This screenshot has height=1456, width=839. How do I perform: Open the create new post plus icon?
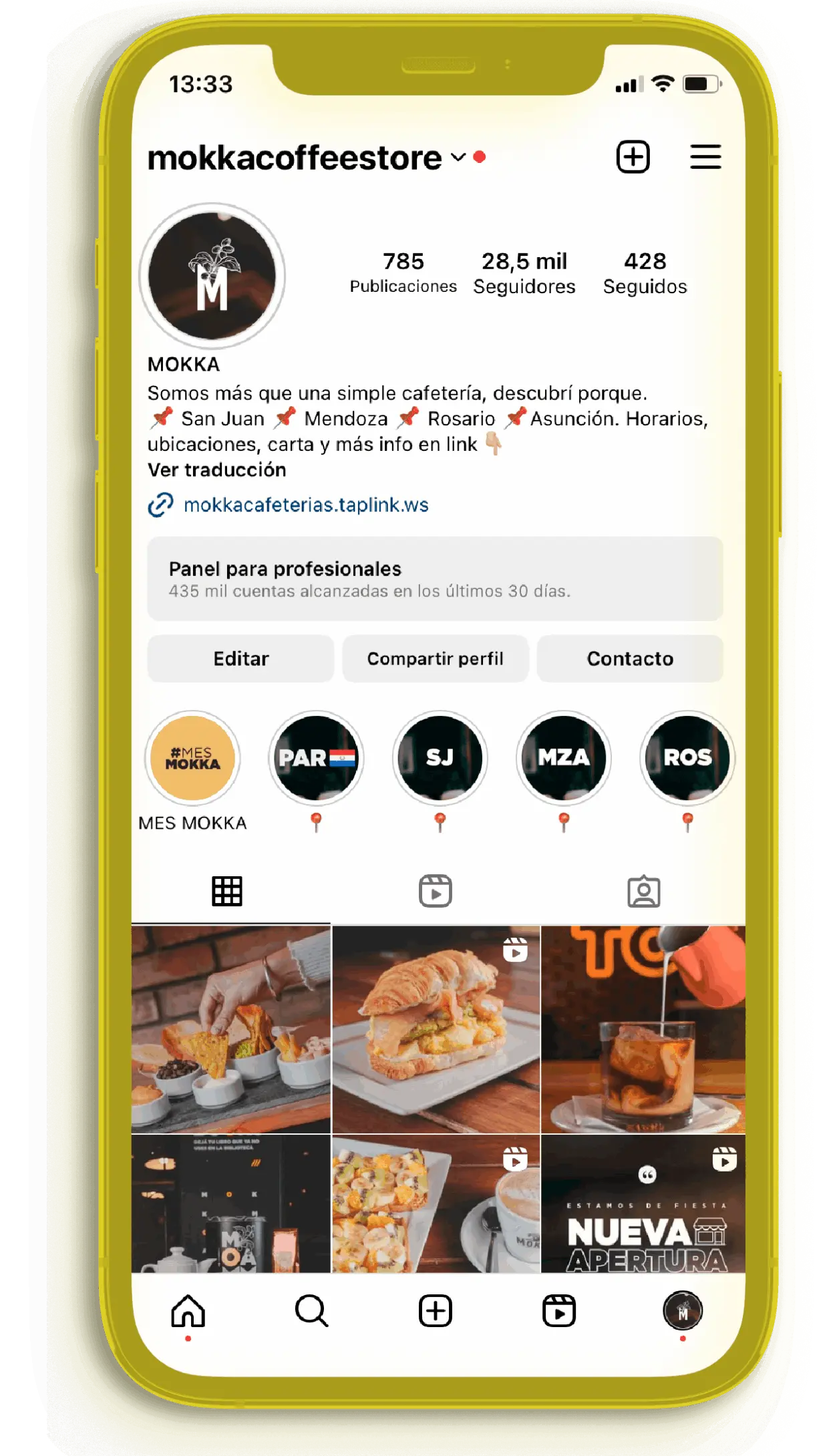point(633,157)
